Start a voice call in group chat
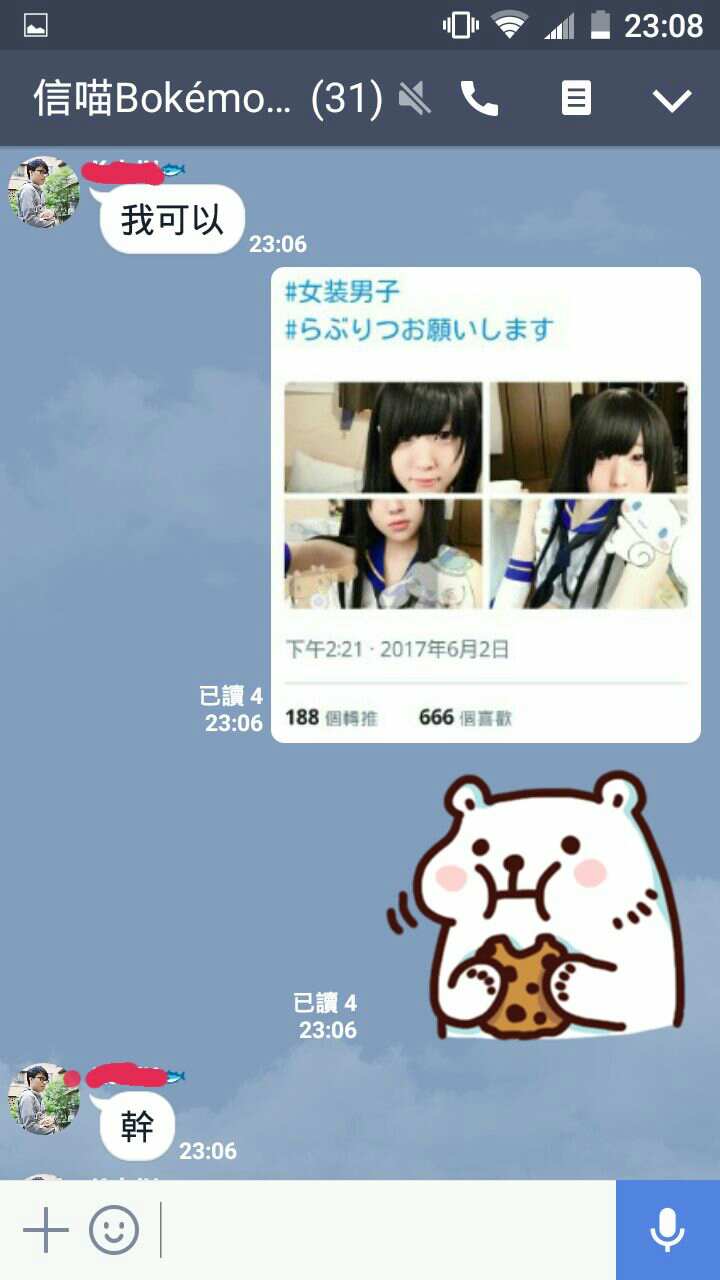The width and height of the screenshot is (720, 1280). point(479,99)
